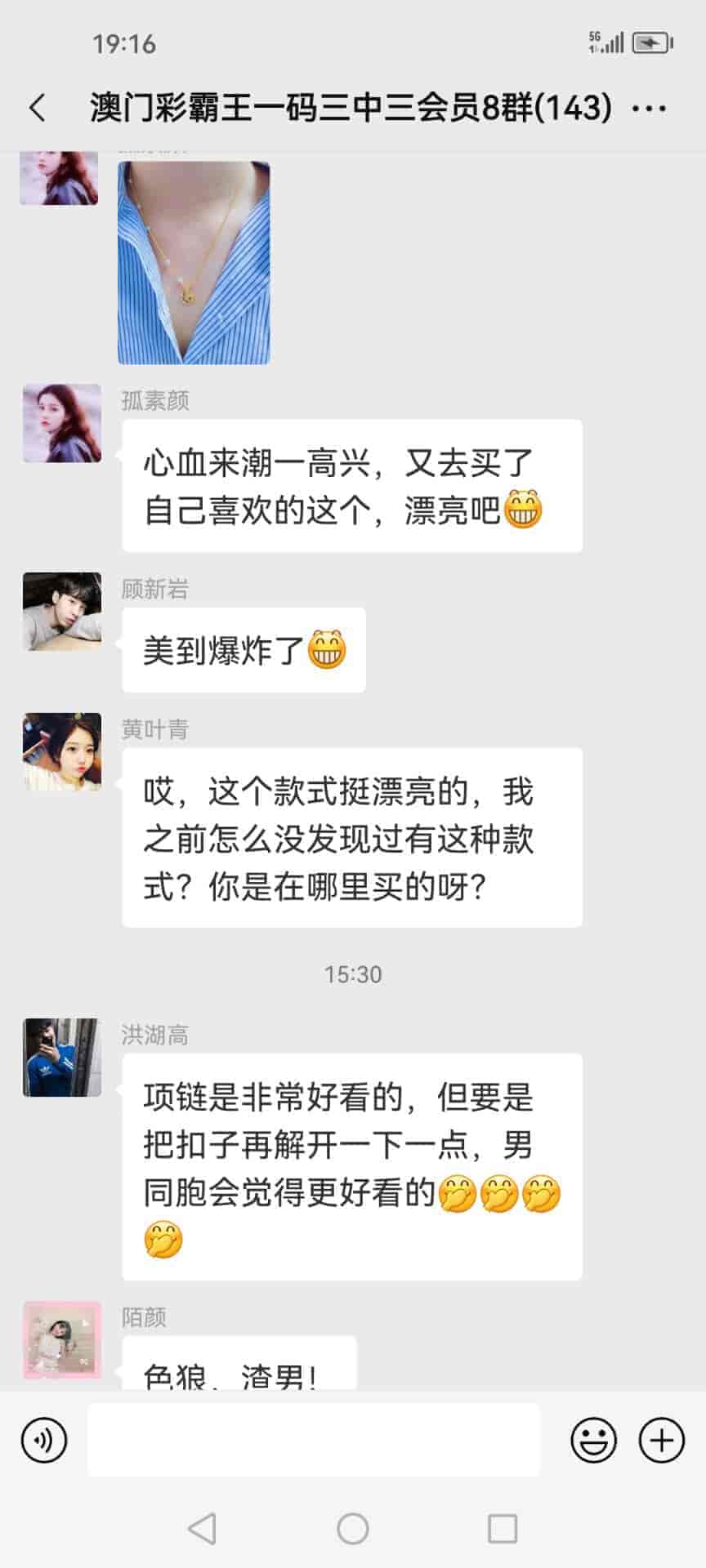The width and height of the screenshot is (706, 1568).
Task: Open 黄叶青's profile avatar
Action: click(62, 751)
